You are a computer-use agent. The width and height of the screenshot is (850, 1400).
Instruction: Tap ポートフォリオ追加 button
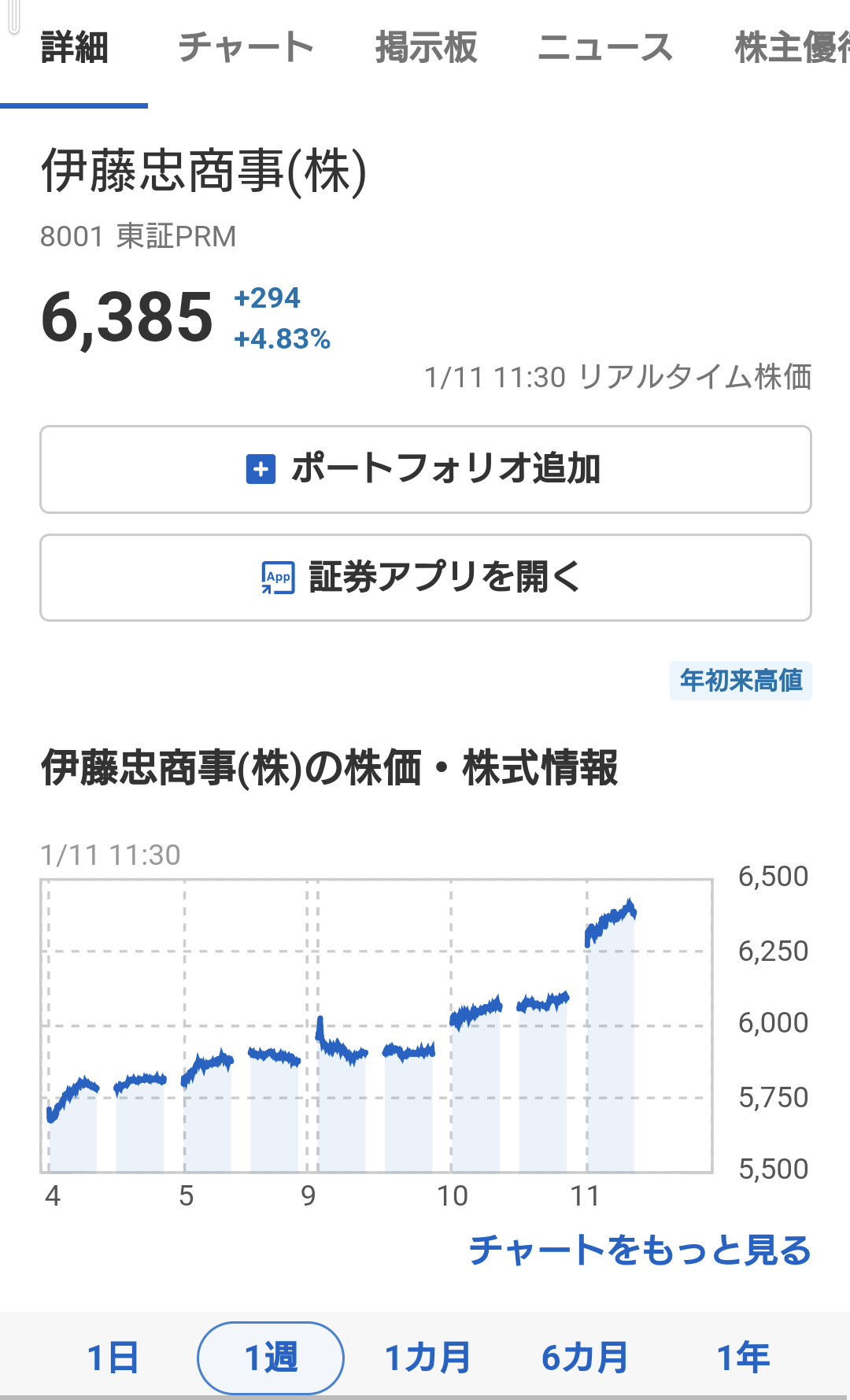coord(425,469)
